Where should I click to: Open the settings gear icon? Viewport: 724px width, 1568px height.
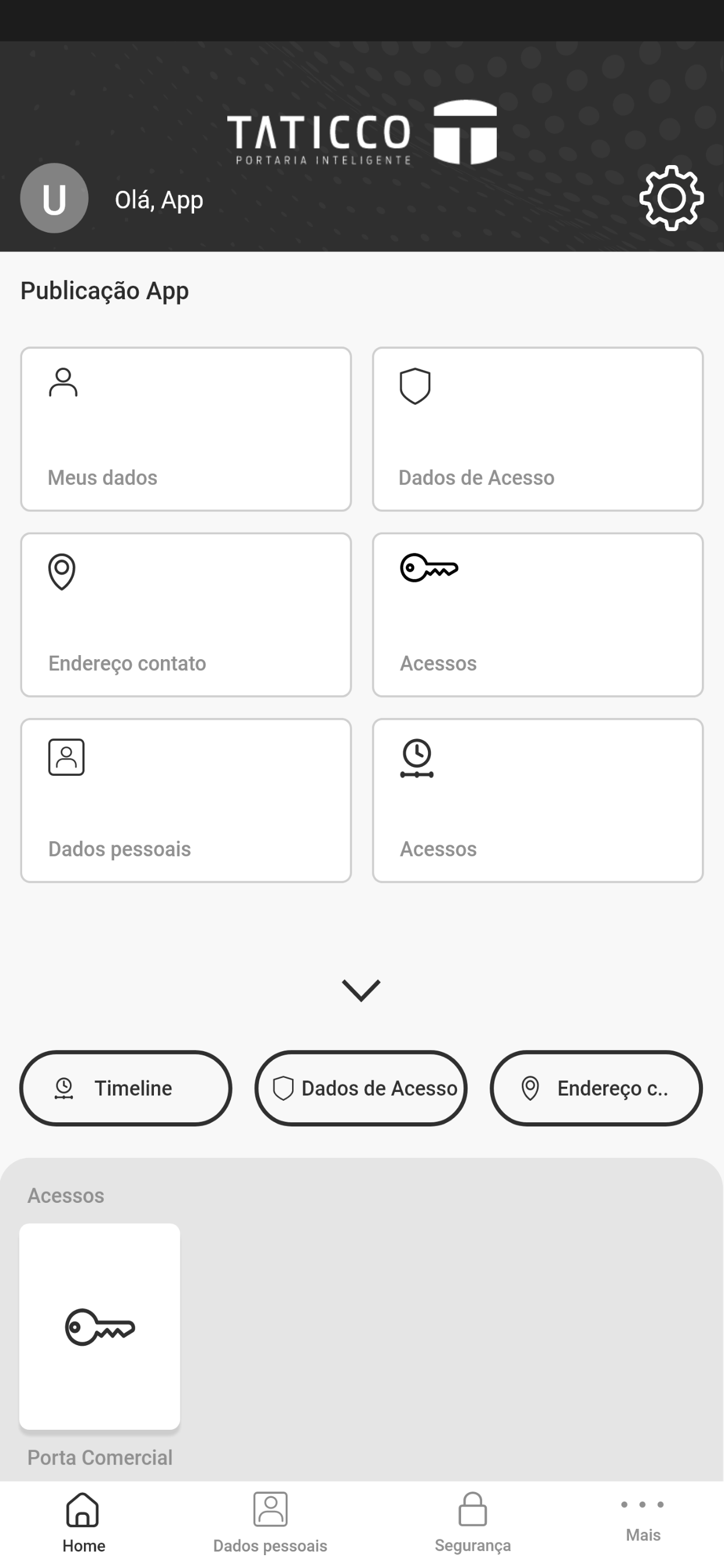pos(671,198)
